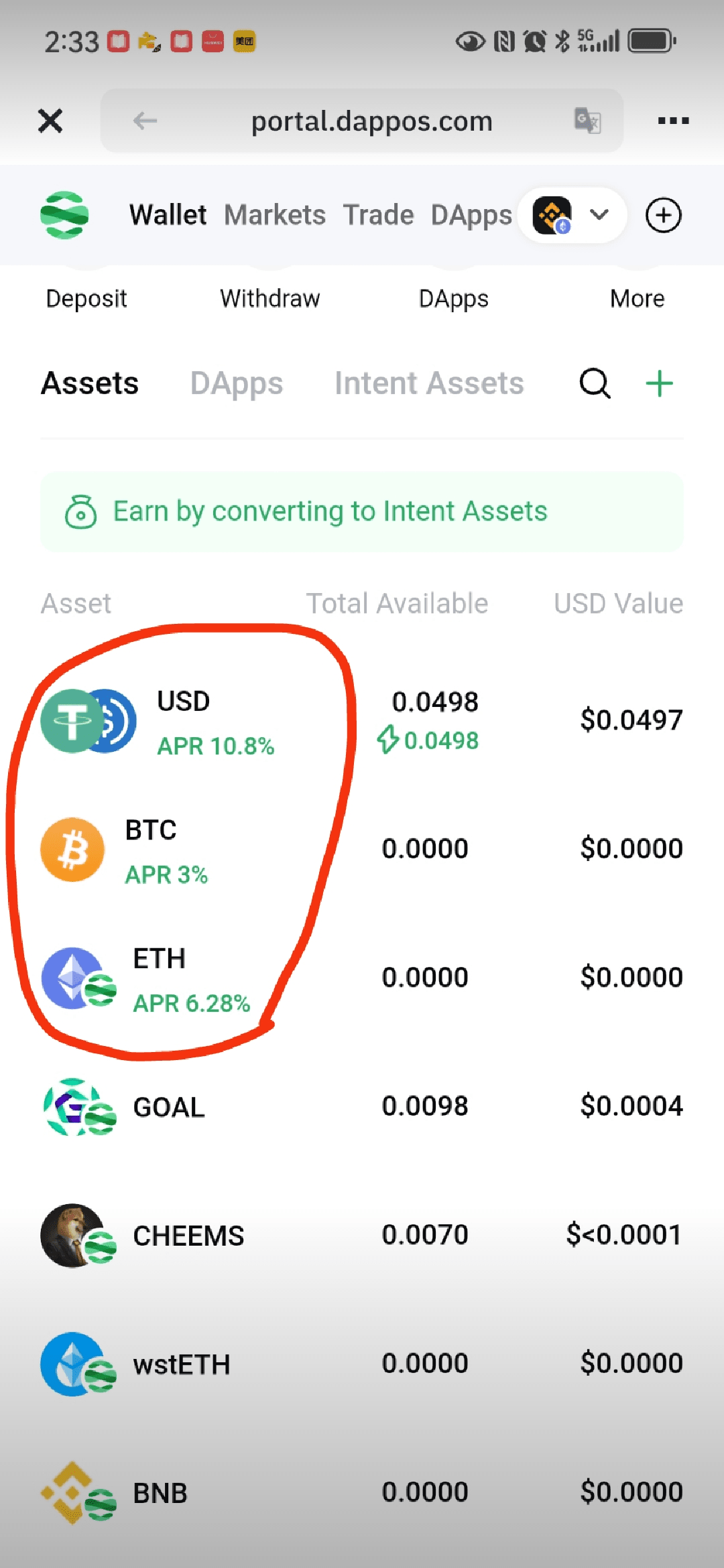This screenshot has height=1568, width=724.
Task: Open the three-dot overflow menu
Action: pos(673,121)
